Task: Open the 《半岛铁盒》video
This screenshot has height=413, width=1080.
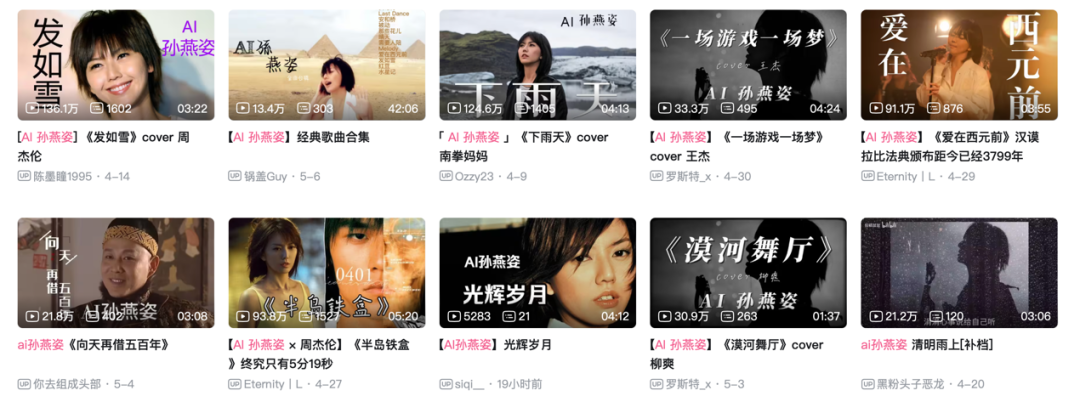Action: pos(326,272)
